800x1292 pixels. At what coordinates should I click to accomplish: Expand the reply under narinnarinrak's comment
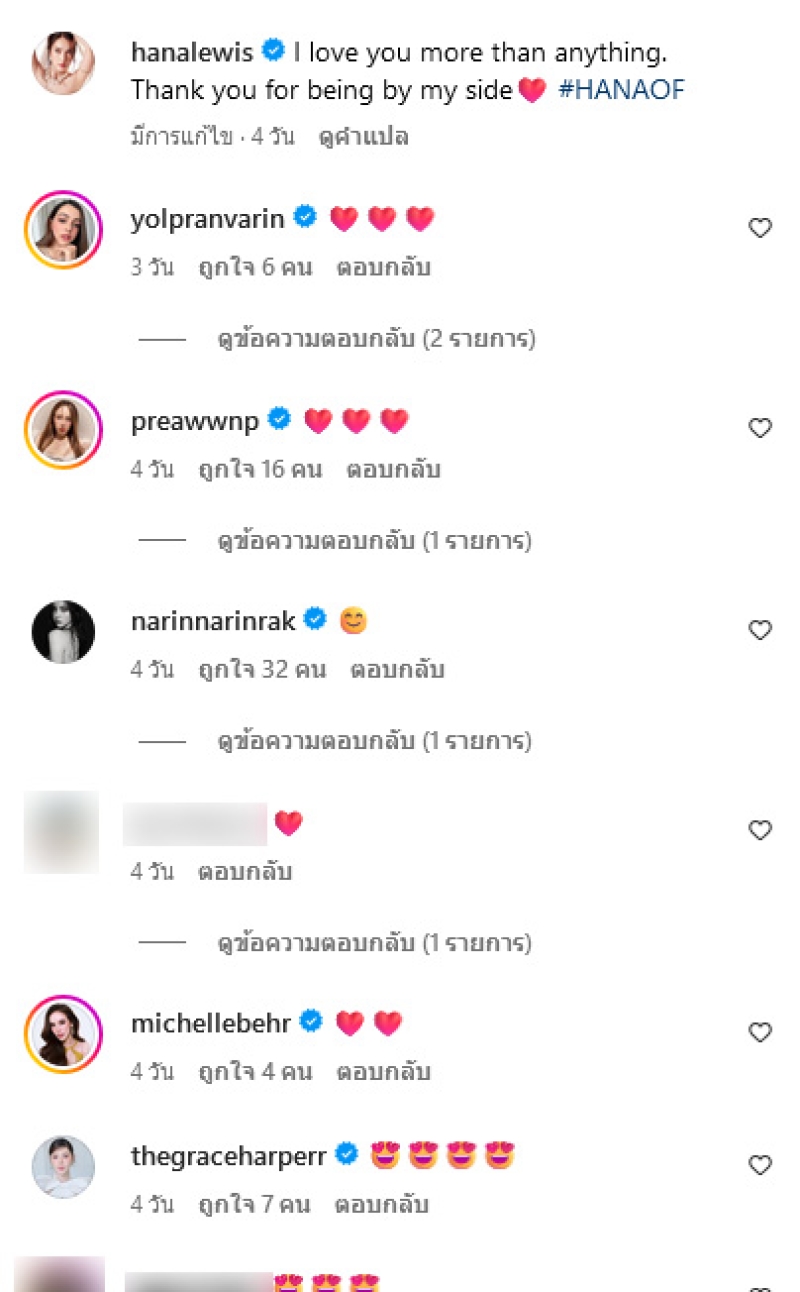coord(374,741)
